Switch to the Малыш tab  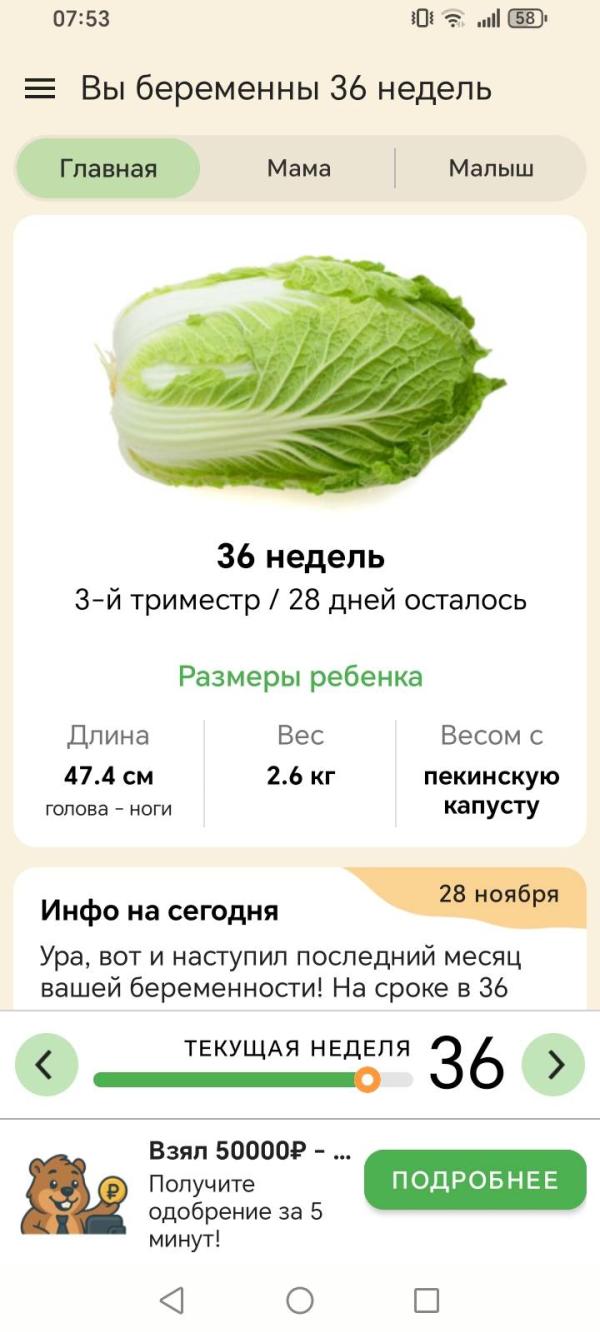pos(491,168)
